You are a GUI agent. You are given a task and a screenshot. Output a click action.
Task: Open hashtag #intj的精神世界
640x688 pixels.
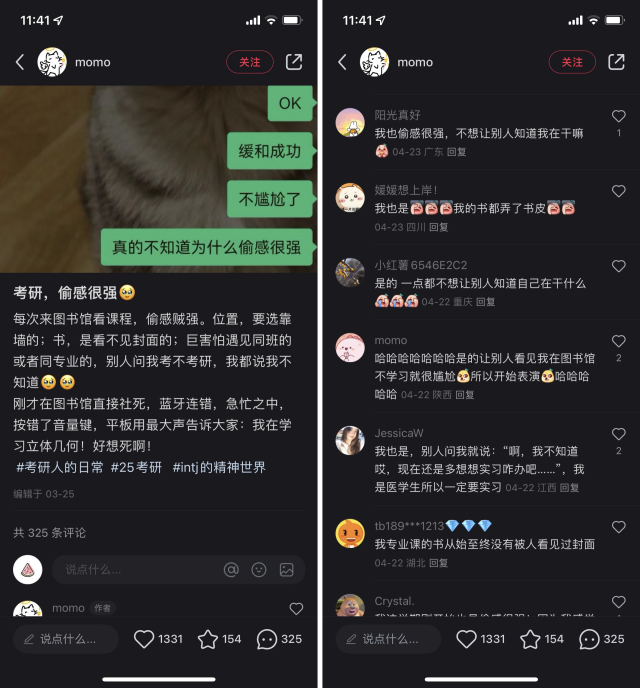tap(219, 467)
